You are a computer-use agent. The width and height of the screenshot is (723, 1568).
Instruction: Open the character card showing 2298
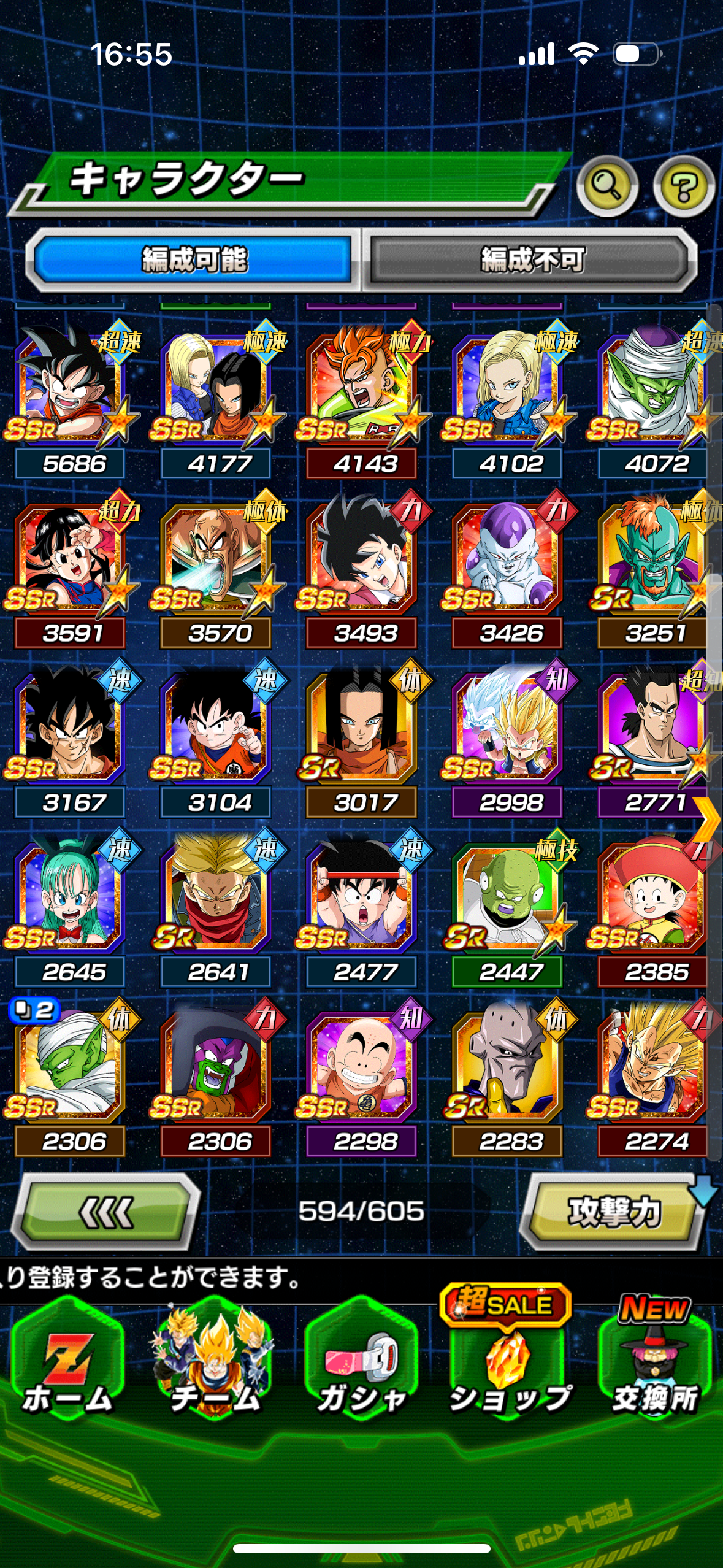pyautogui.click(x=361, y=1066)
